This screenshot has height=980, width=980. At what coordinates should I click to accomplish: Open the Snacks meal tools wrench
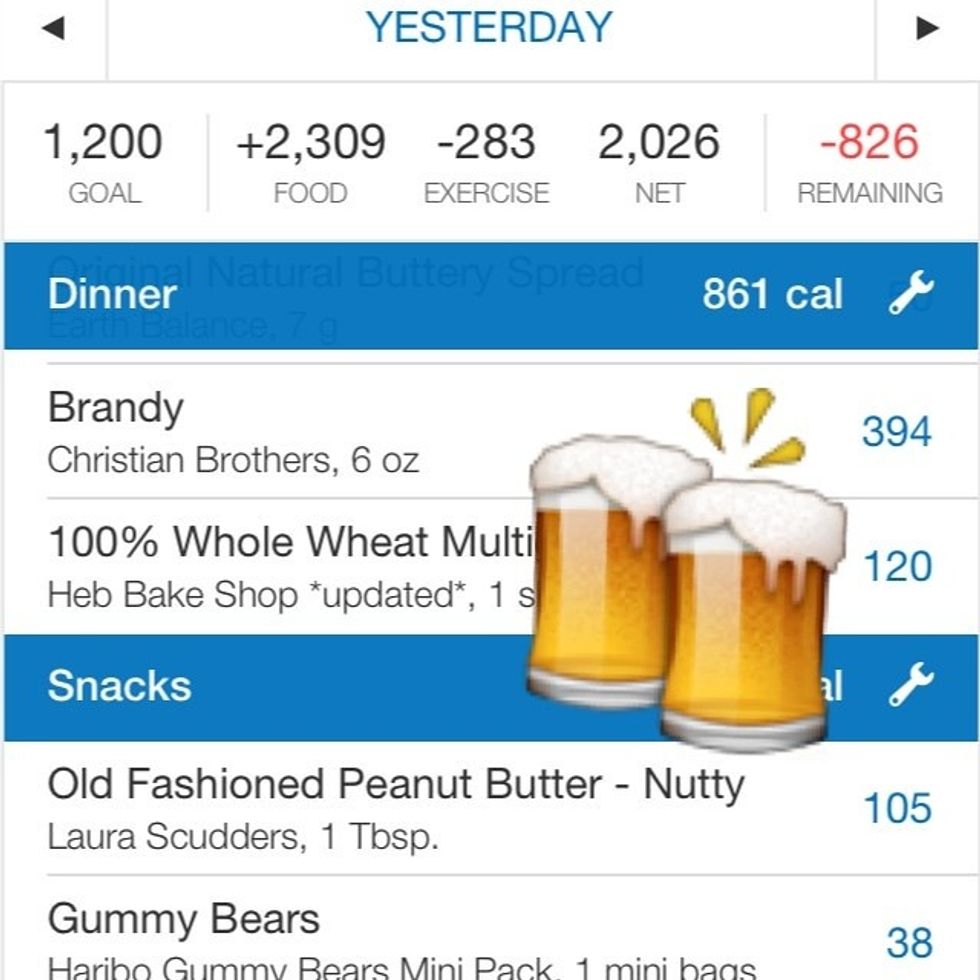pyautogui.click(x=910, y=686)
